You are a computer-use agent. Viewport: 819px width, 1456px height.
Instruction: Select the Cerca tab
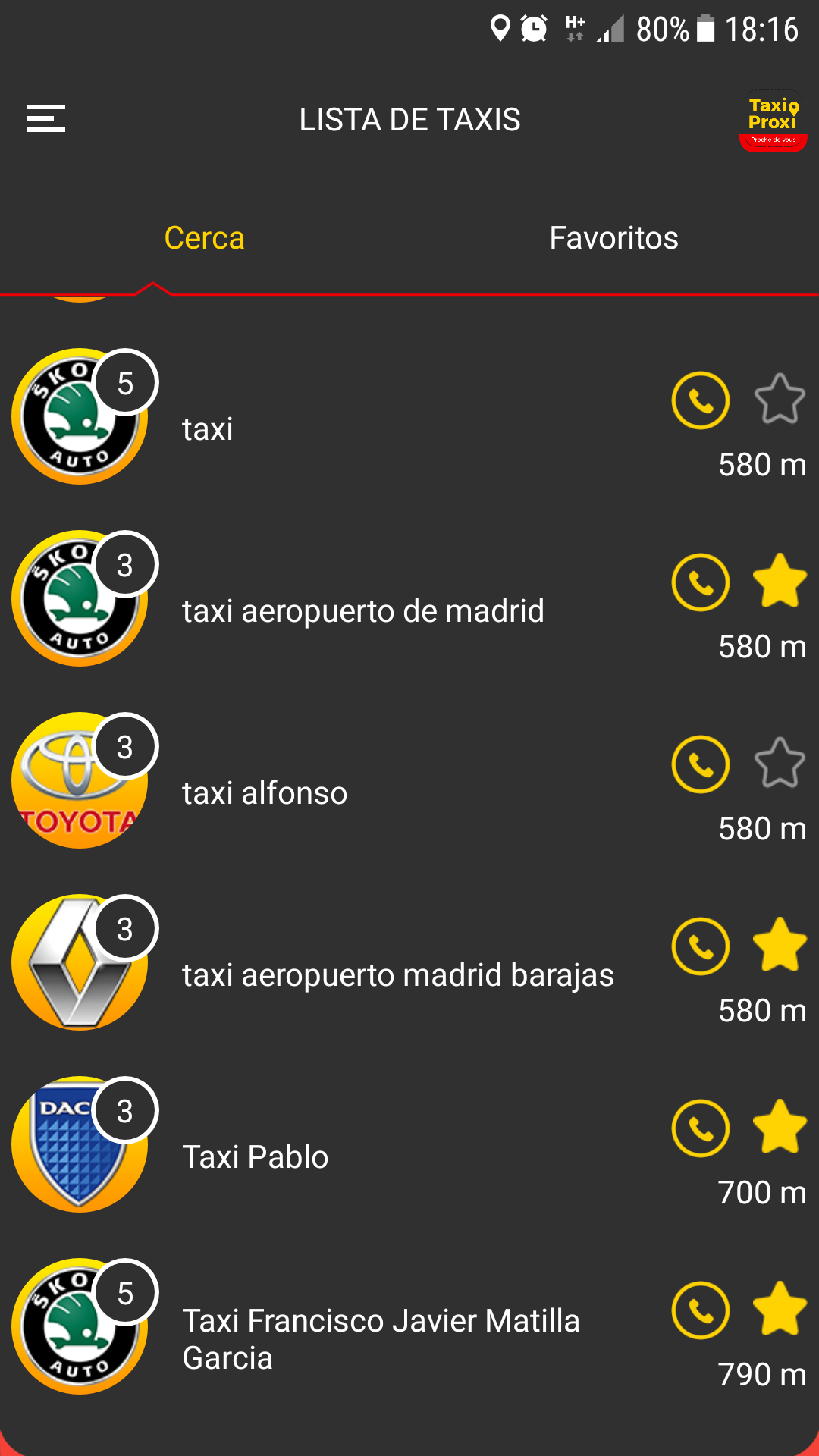pos(204,238)
